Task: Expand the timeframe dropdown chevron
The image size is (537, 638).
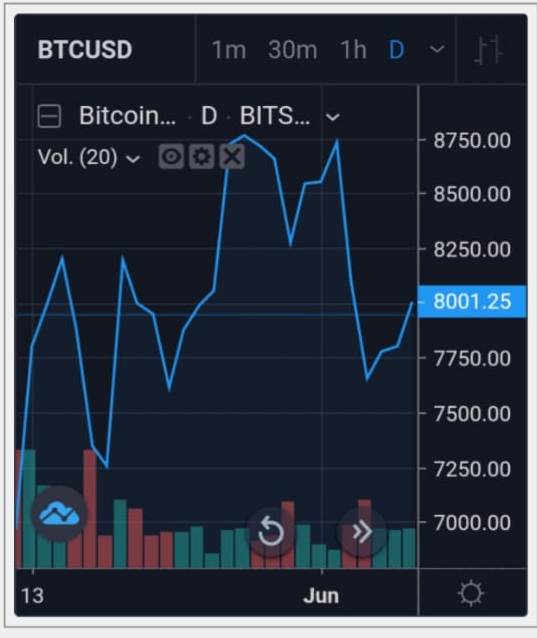Action: (x=437, y=49)
